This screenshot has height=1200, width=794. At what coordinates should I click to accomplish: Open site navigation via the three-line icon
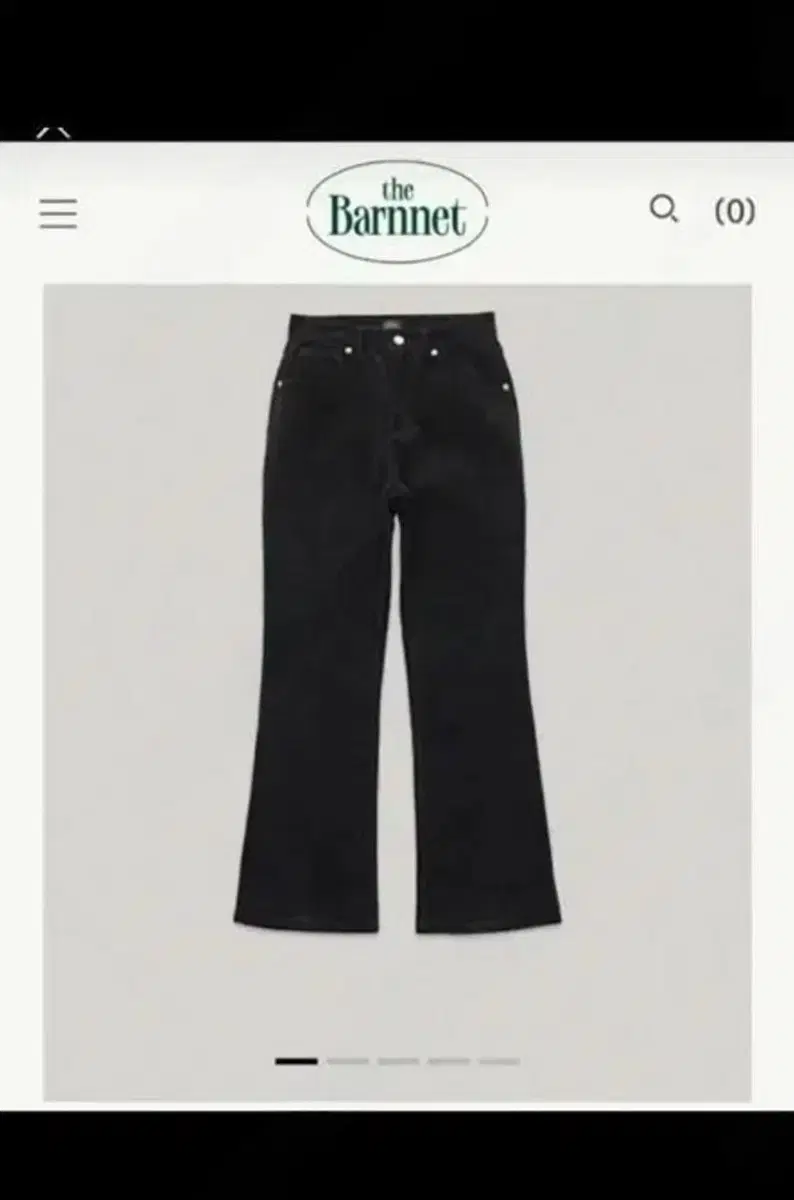click(57, 212)
